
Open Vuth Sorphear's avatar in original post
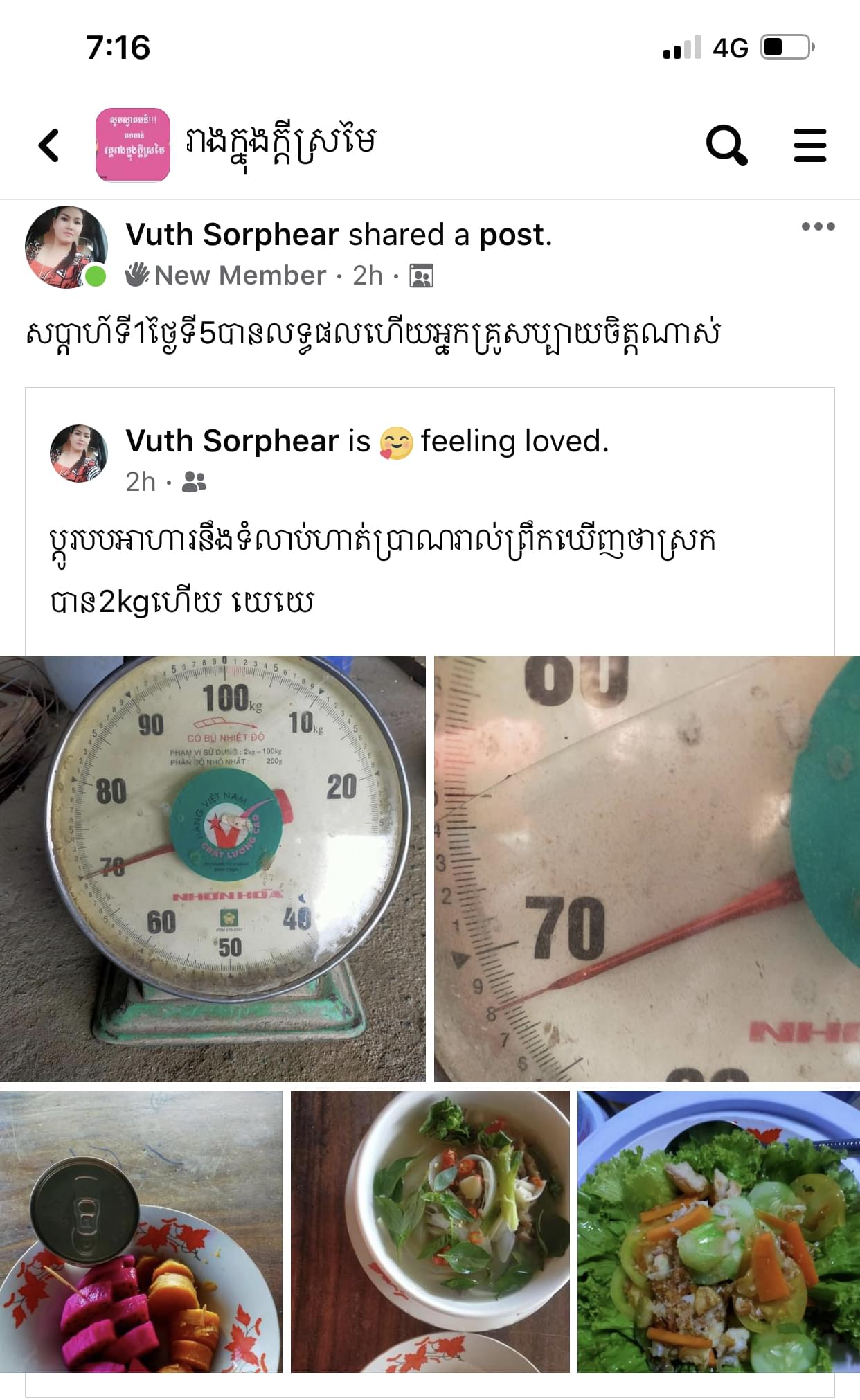click(79, 454)
